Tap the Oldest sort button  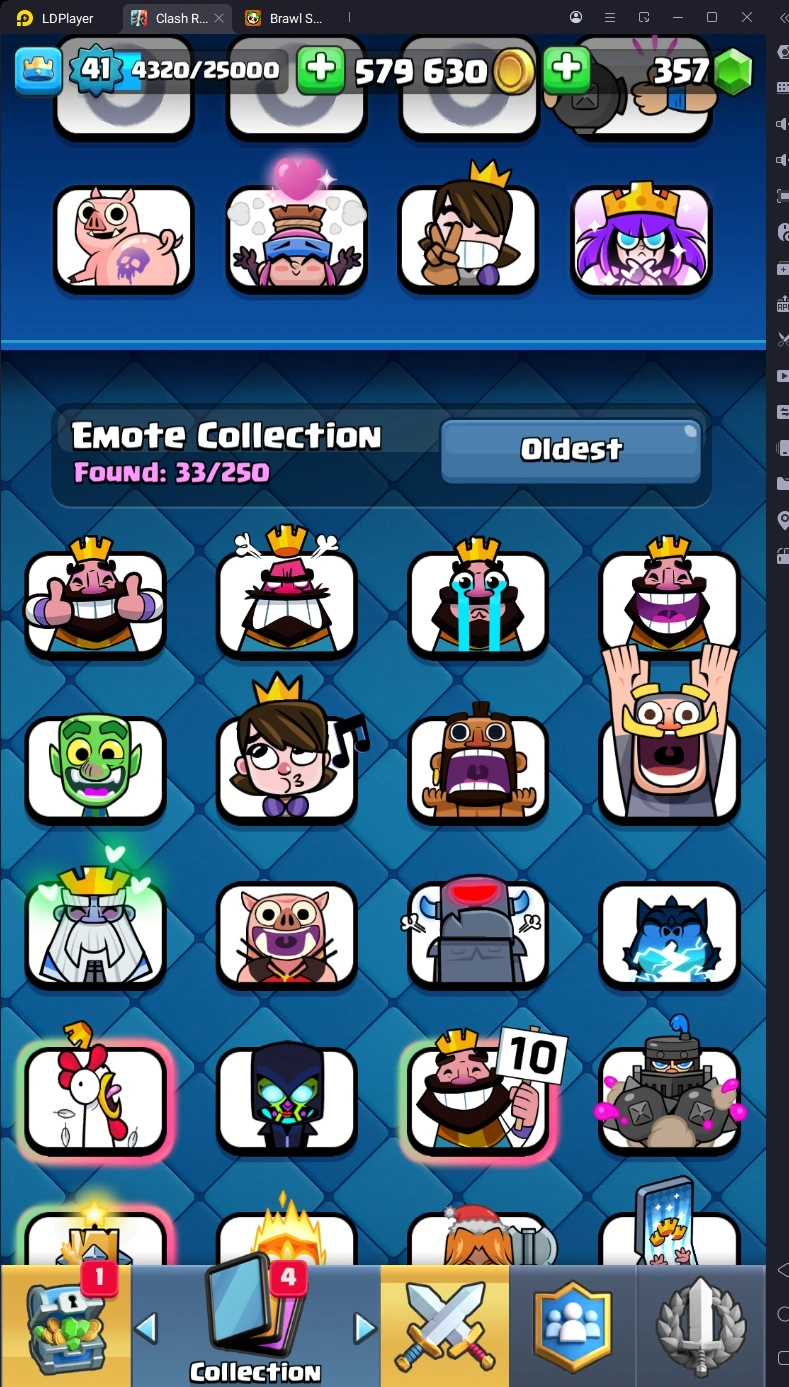[570, 450]
